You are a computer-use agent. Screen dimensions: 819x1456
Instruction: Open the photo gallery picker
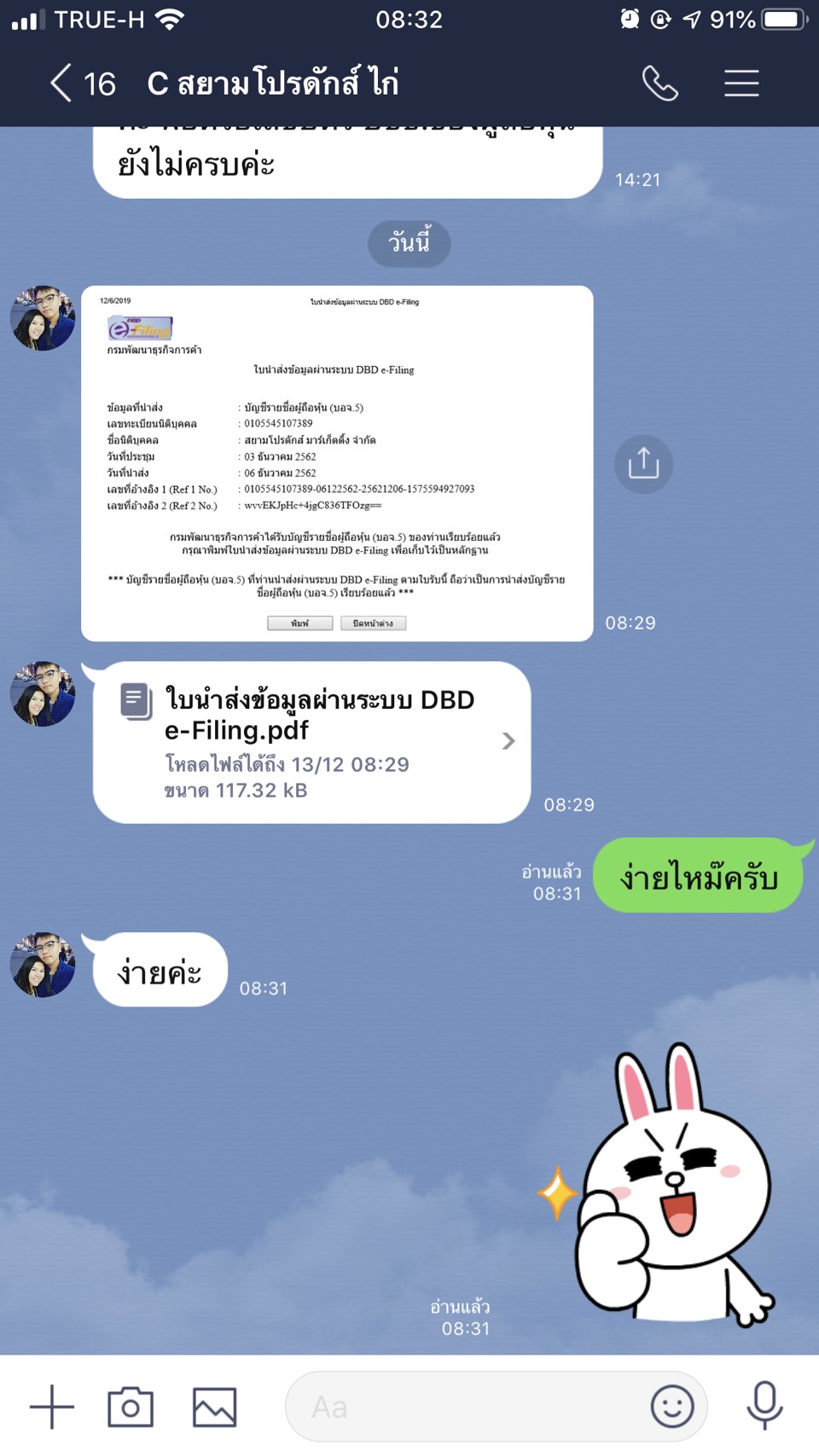pyautogui.click(x=214, y=1407)
